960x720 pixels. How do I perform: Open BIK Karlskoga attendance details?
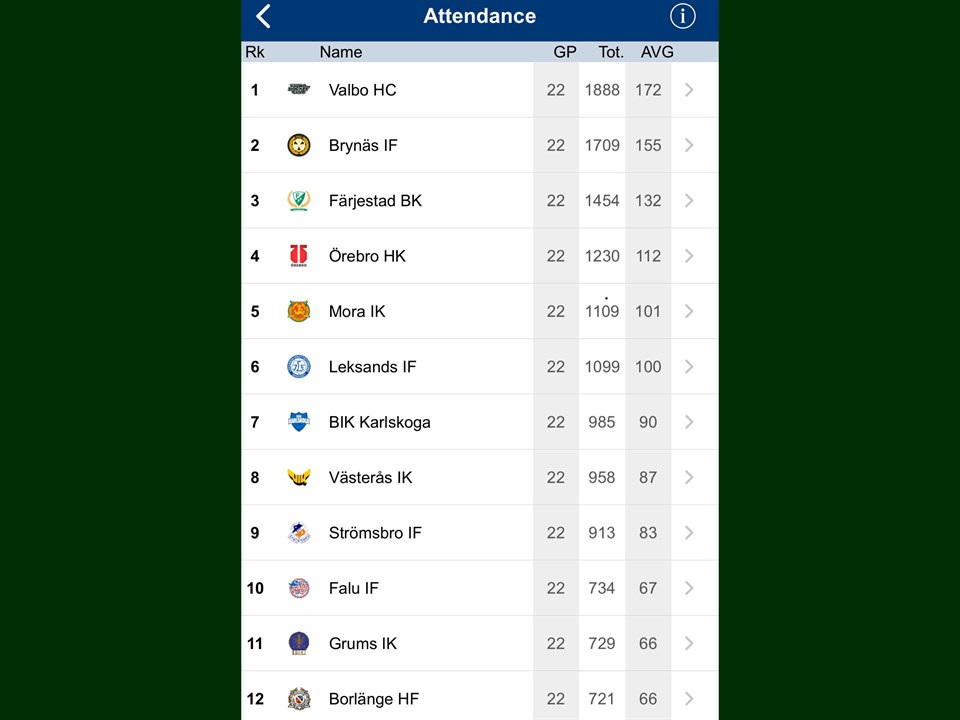pyautogui.click(x=479, y=422)
